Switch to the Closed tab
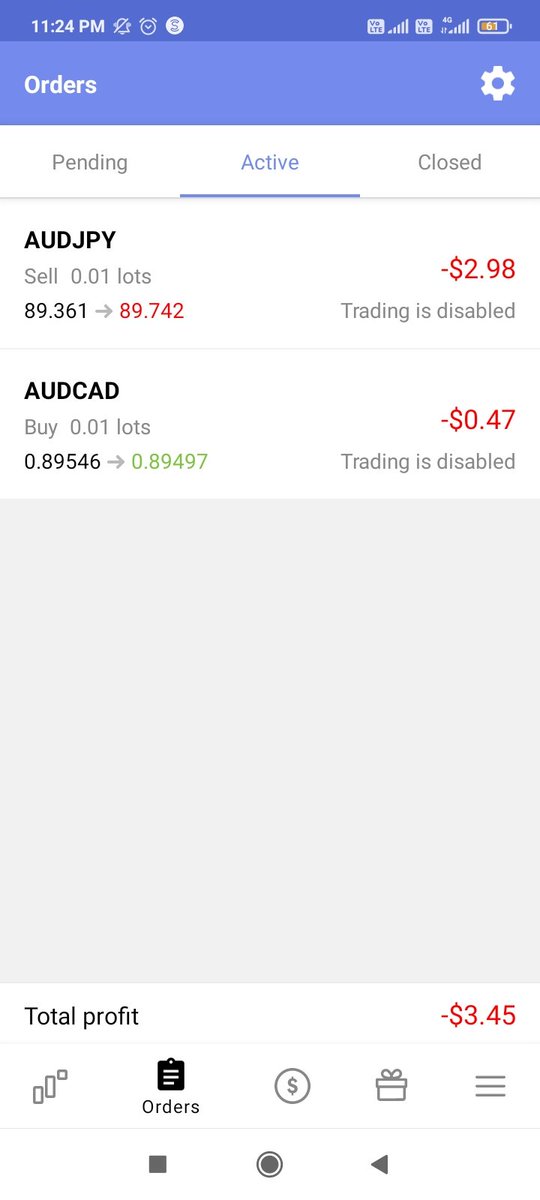This screenshot has width=540, height=1200. pos(450,162)
